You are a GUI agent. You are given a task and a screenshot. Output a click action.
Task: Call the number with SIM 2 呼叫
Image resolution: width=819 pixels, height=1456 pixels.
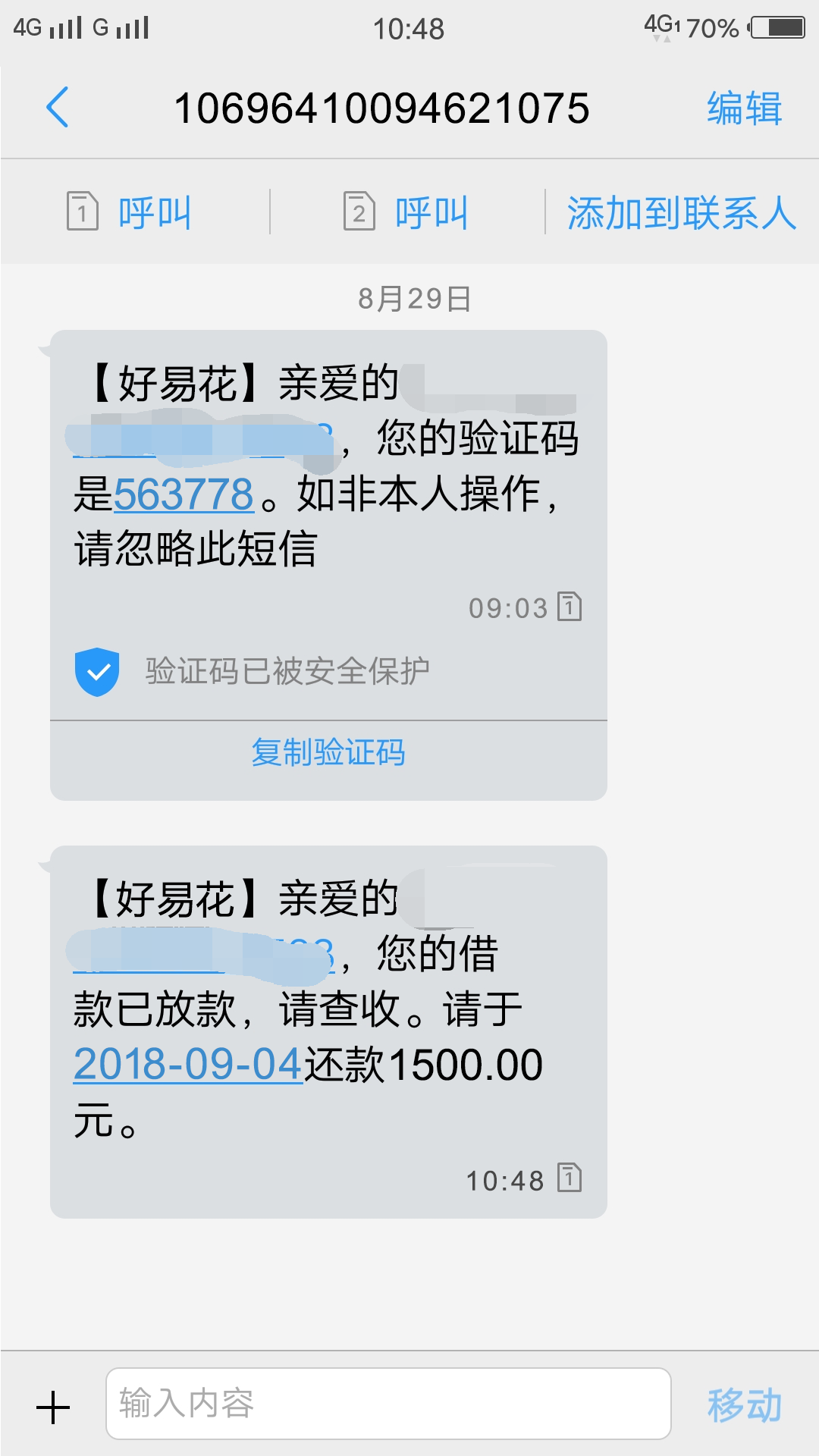[x=406, y=212]
